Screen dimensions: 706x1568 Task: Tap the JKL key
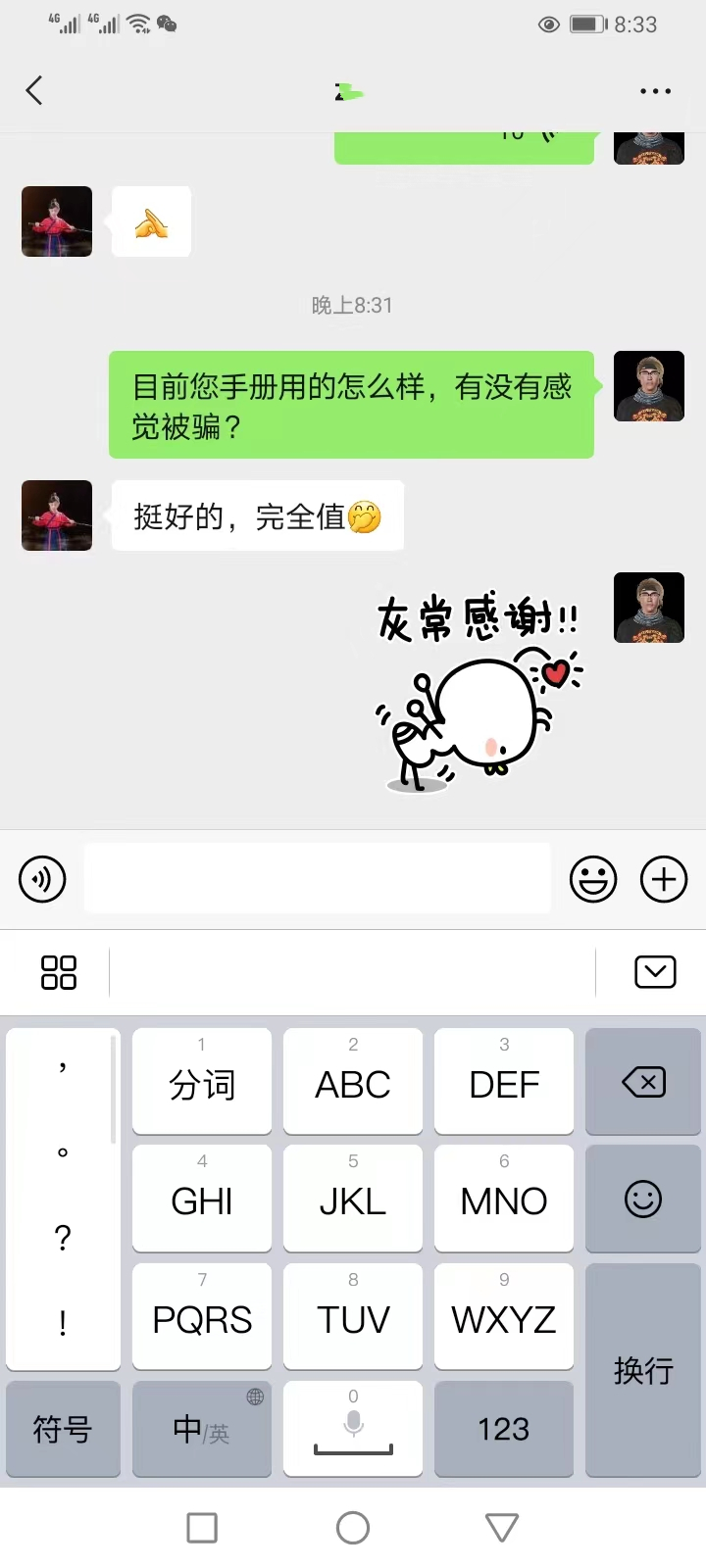tap(353, 1200)
